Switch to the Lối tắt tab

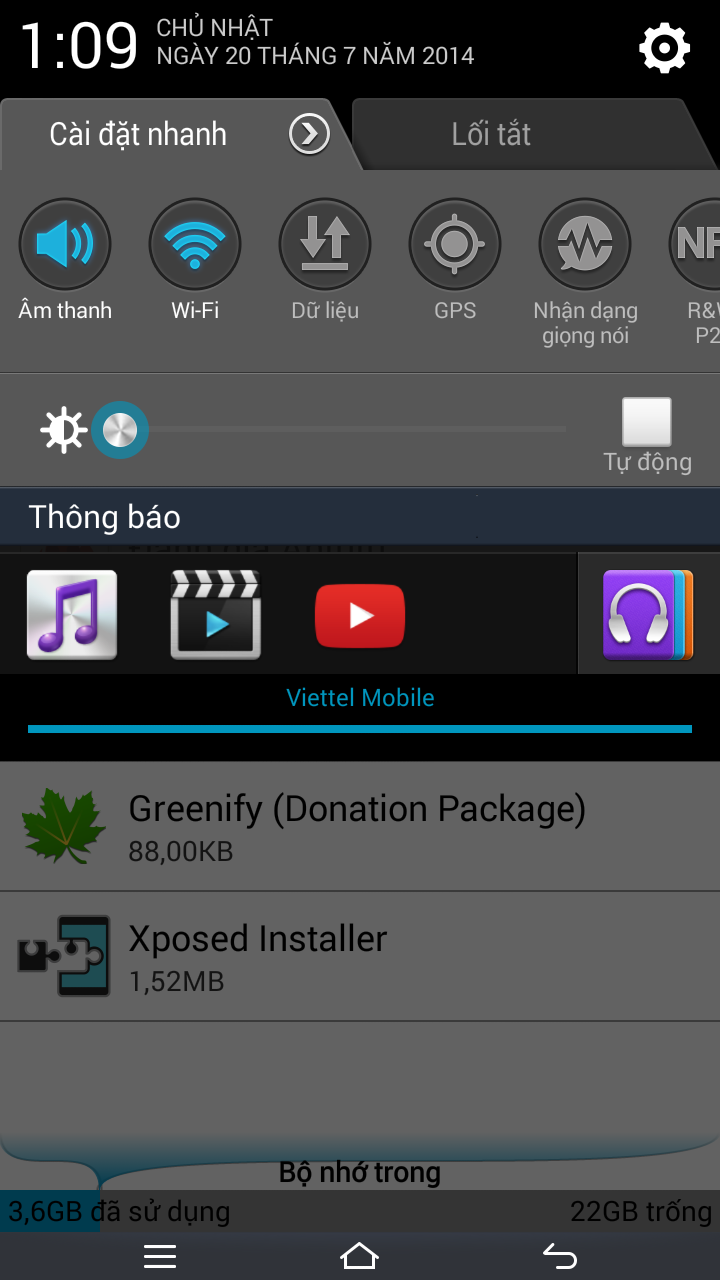[491, 135]
